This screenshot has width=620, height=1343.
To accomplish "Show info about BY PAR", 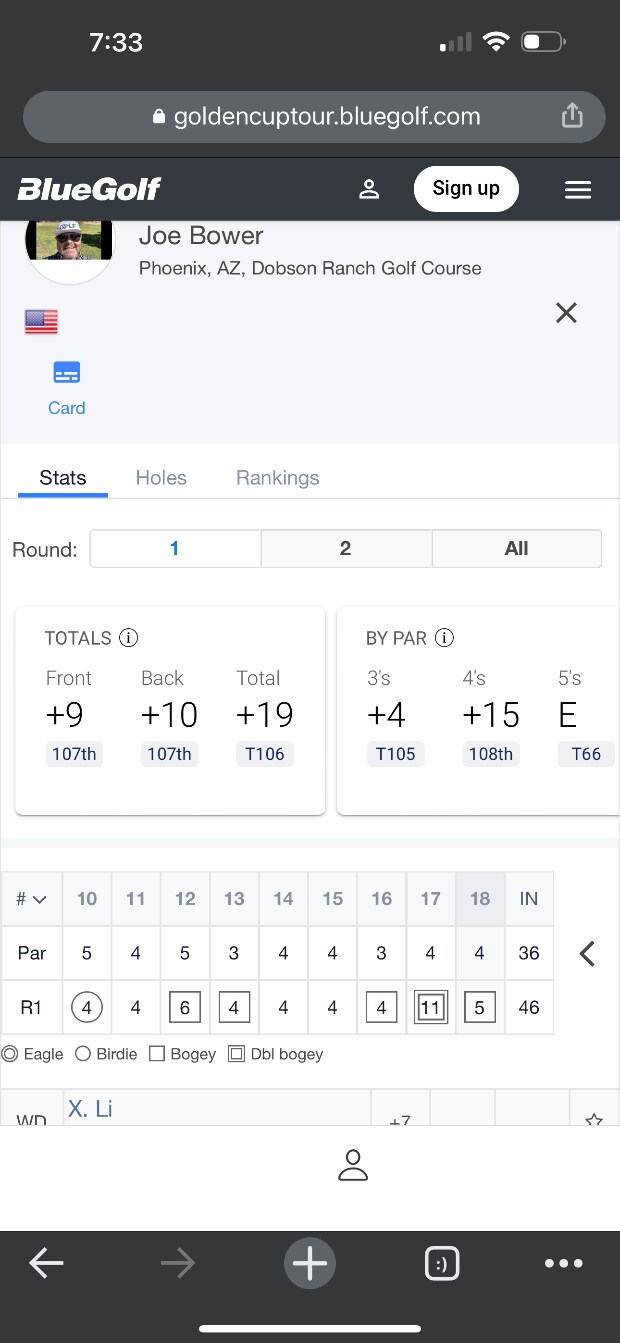I will (x=445, y=638).
